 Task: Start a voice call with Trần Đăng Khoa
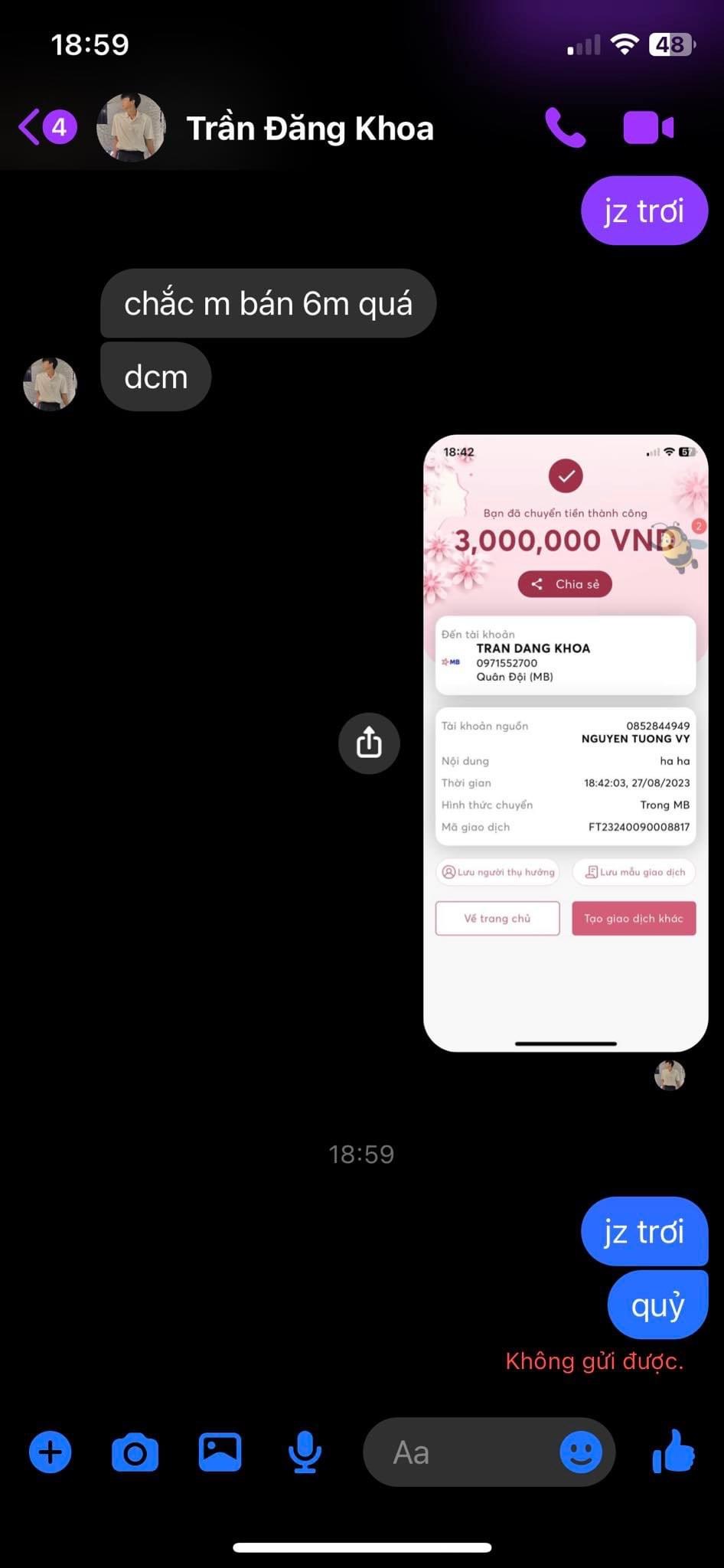point(565,127)
